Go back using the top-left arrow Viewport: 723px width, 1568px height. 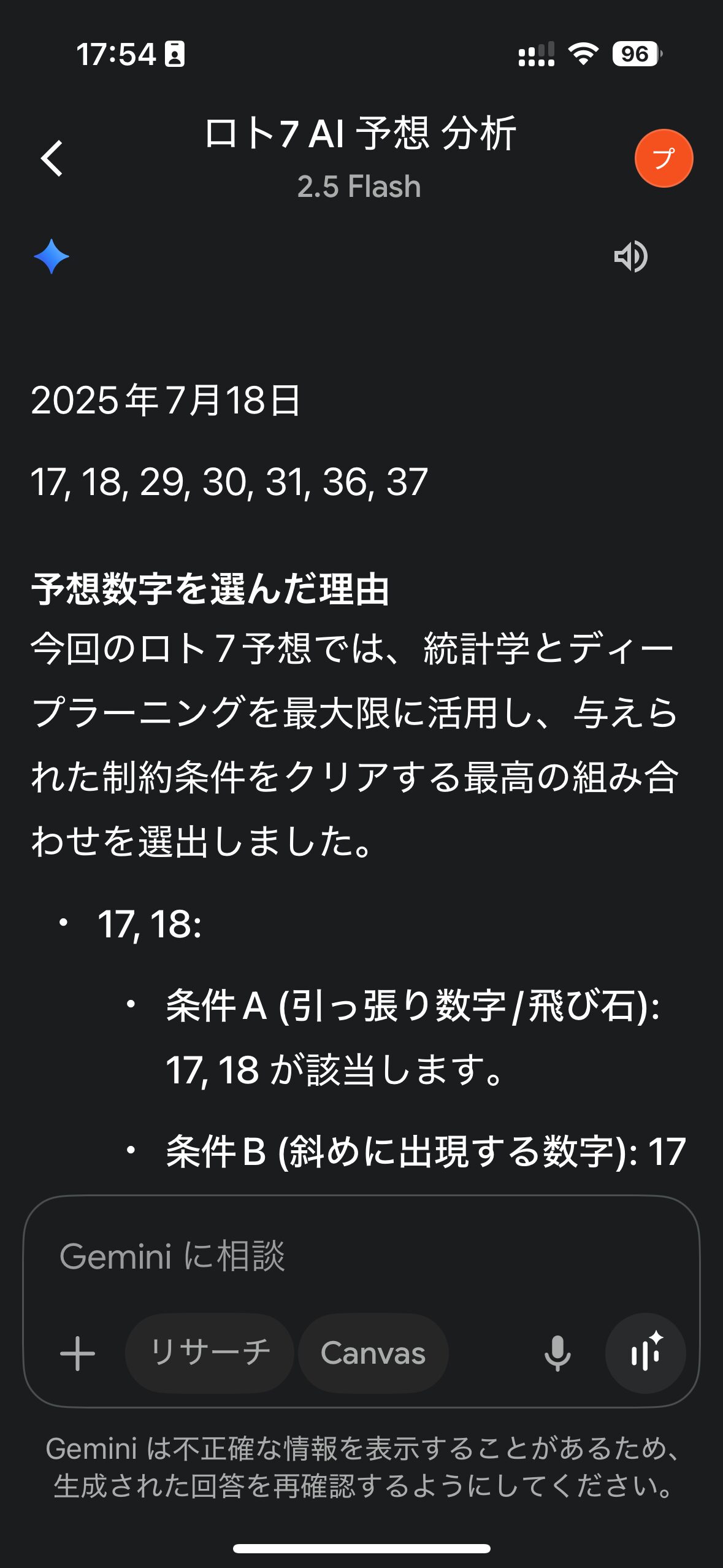(x=52, y=158)
